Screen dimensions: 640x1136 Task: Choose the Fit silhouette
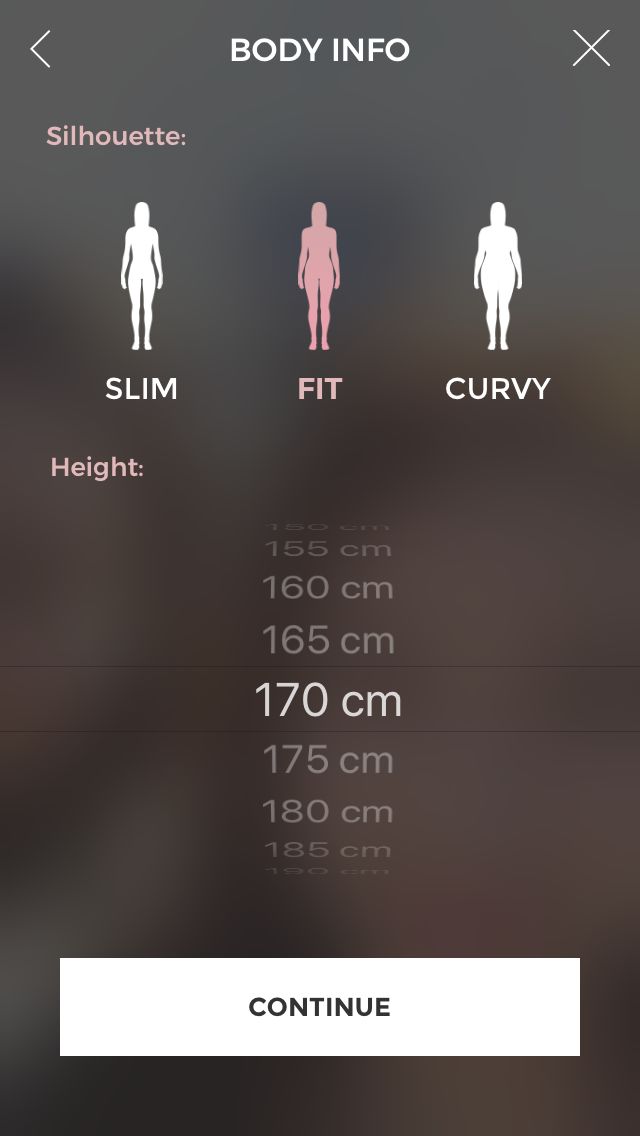click(x=319, y=300)
